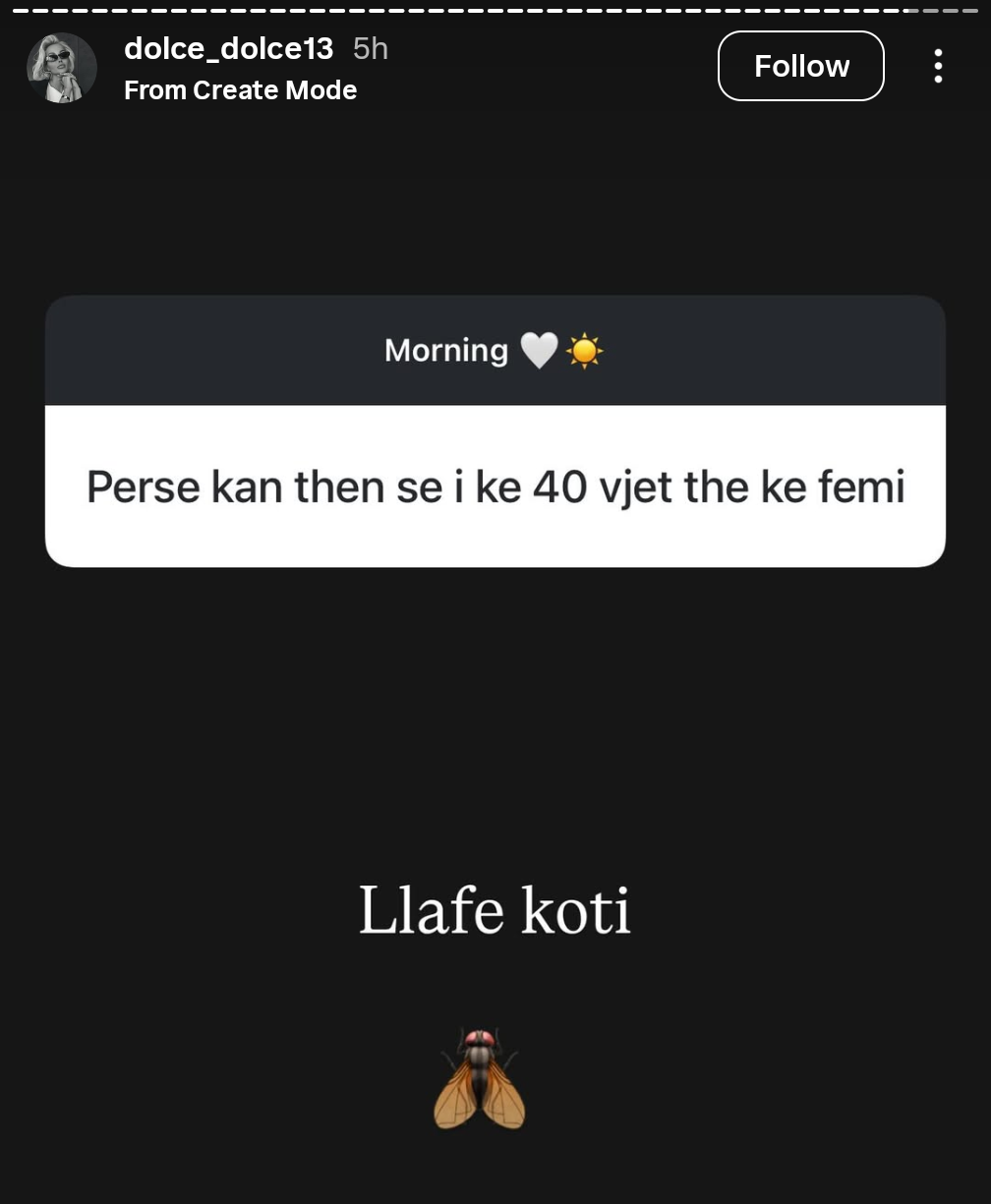Image resolution: width=991 pixels, height=1204 pixels.
Task: Open dolce_dolce13's profile picture
Action: coord(61,68)
